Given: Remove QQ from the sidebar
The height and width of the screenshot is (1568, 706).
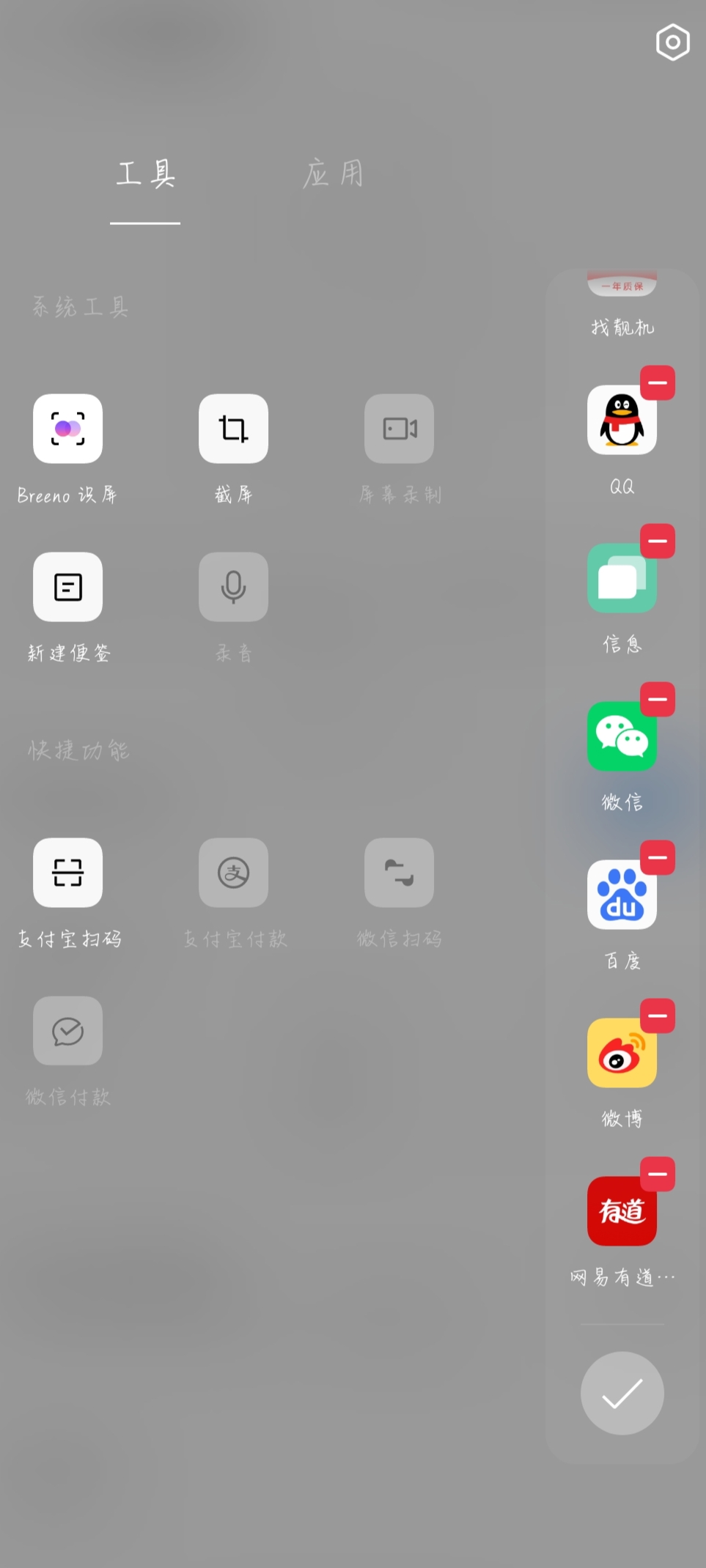Looking at the screenshot, I should tap(658, 383).
